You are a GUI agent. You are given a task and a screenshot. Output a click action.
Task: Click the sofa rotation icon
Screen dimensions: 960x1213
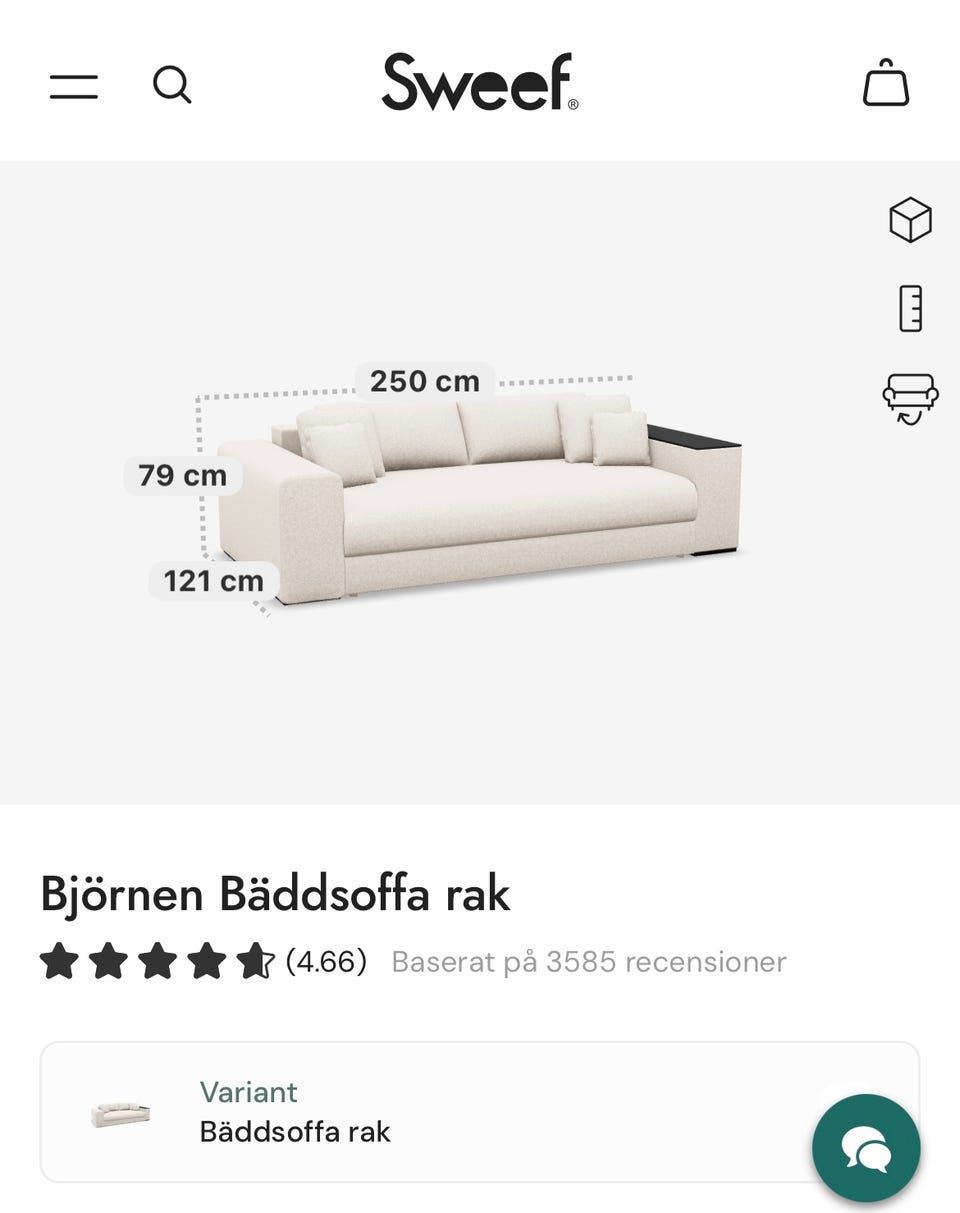[x=908, y=396]
